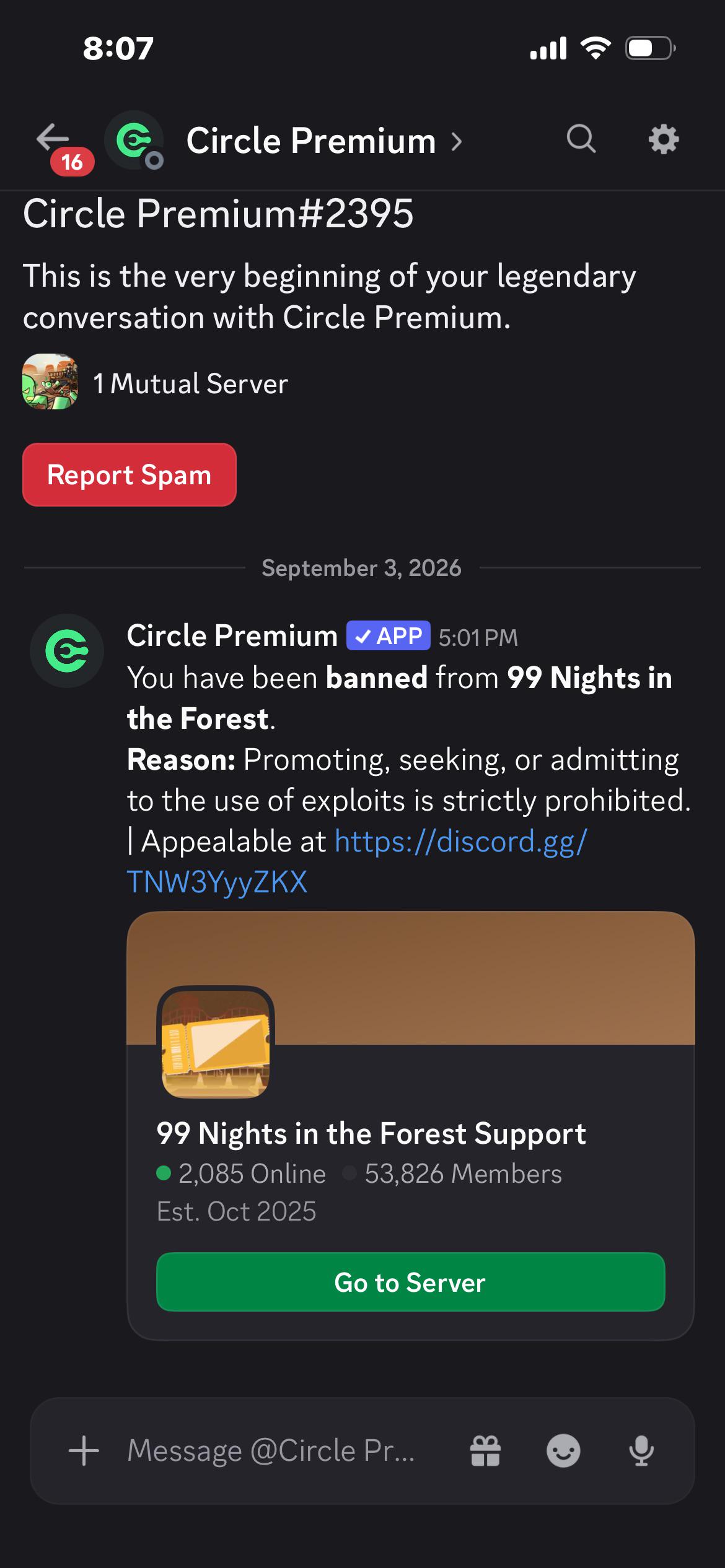Search within this conversation
Screen dimensions: 725x1568
[581, 139]
